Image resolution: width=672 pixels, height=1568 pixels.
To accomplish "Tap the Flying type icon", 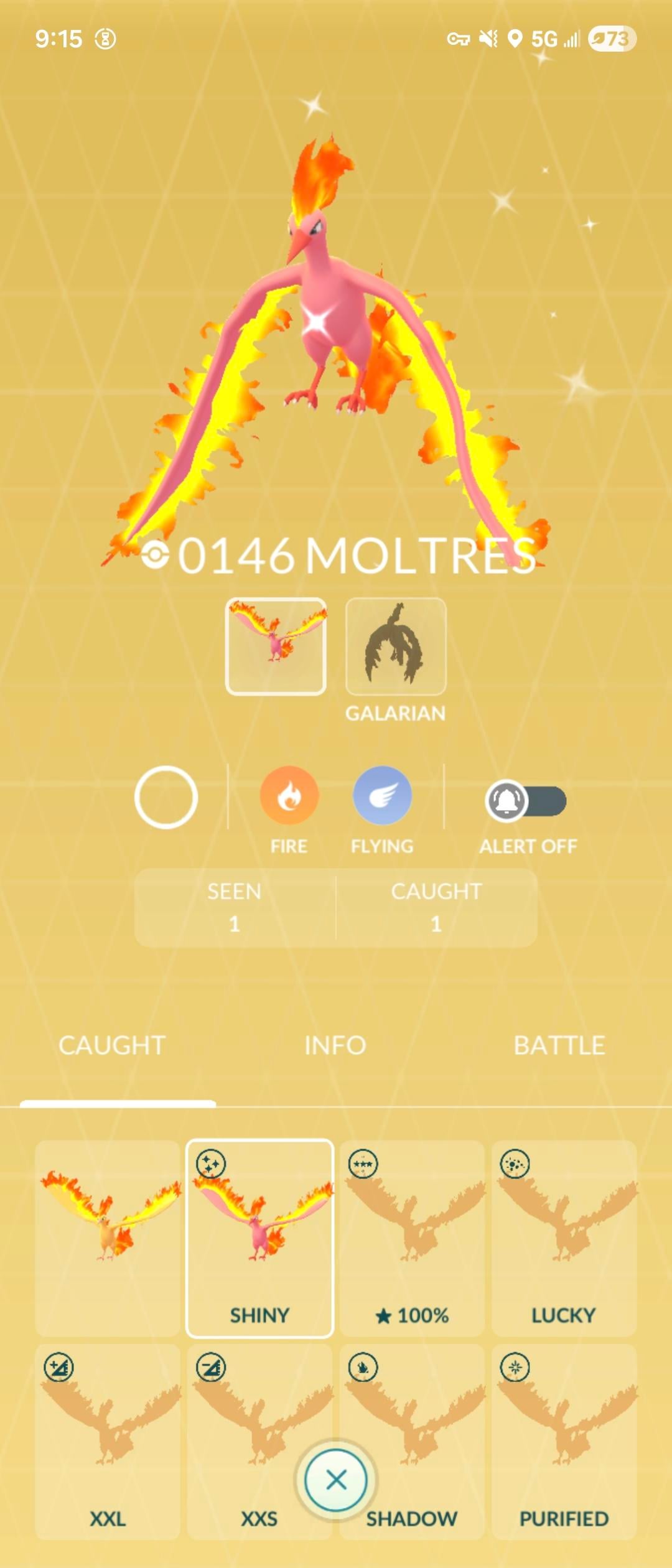I will [x=382, y=796].
